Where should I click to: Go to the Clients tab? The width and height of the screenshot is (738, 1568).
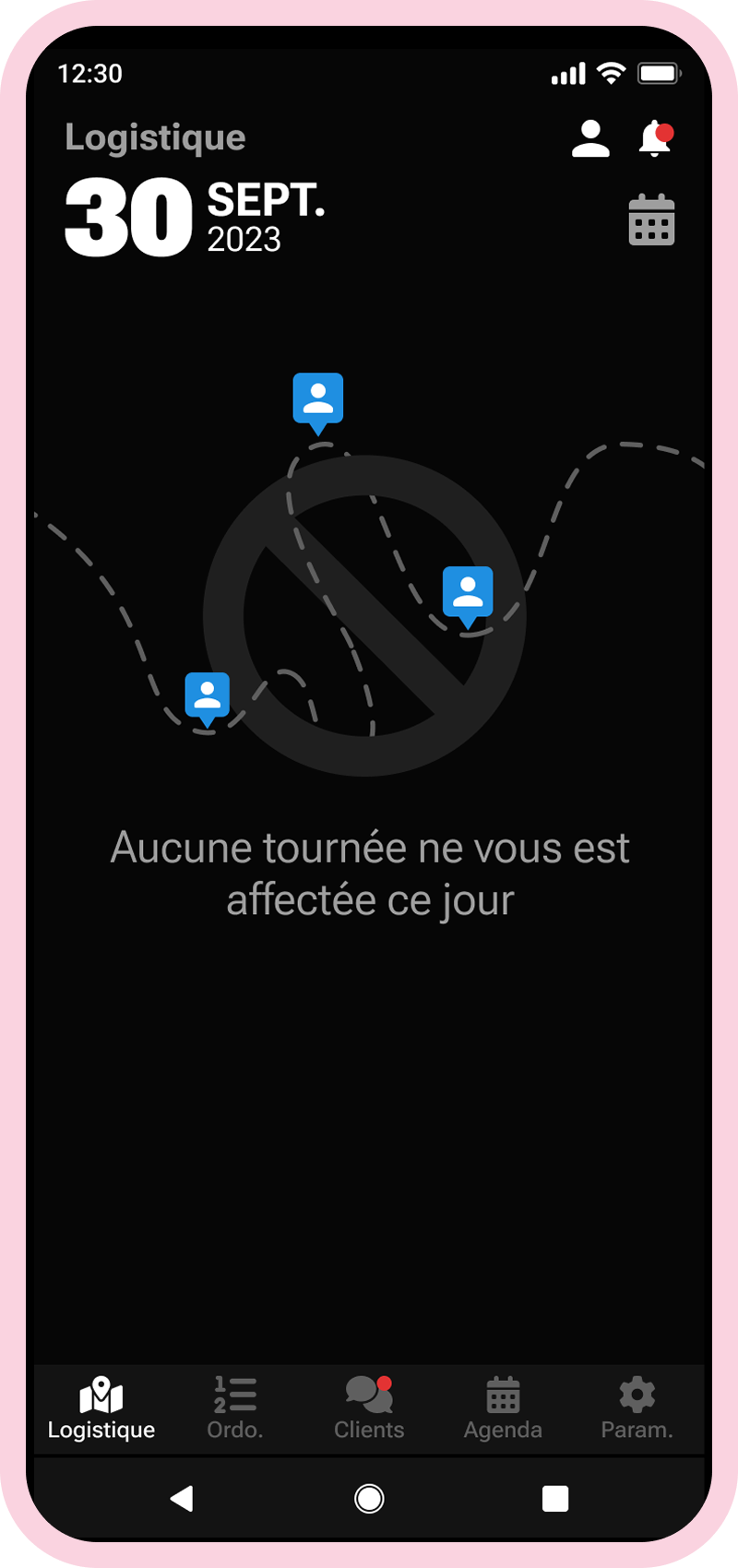click(369, 1408)
